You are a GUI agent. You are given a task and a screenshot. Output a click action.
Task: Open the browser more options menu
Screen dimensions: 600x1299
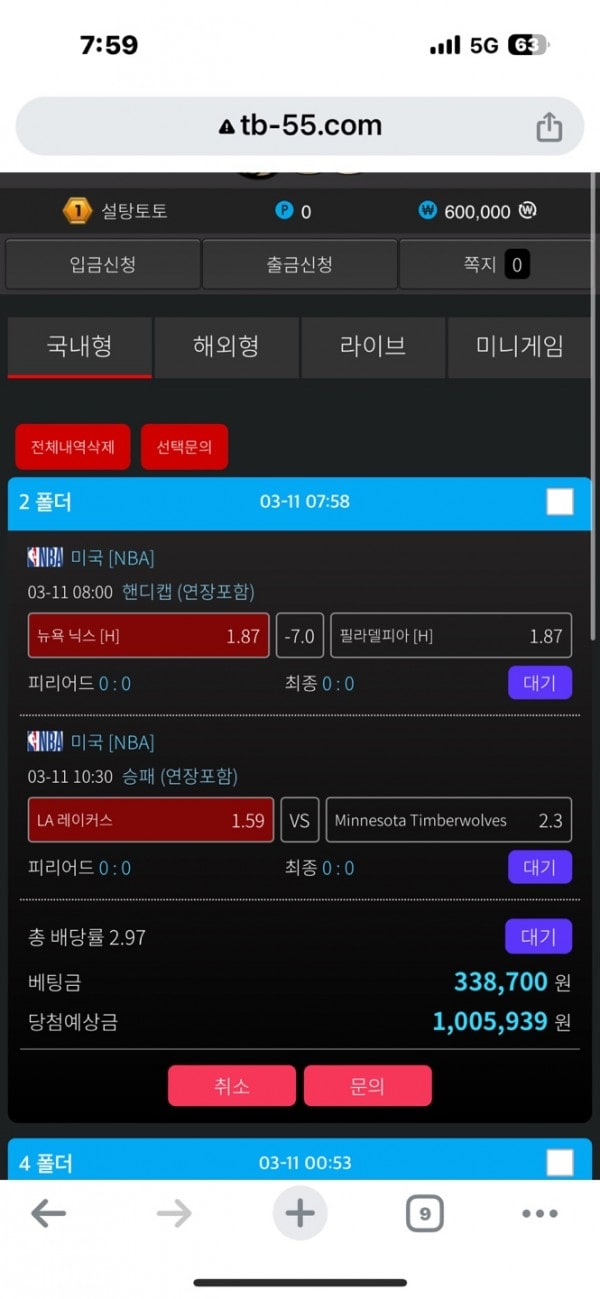pyautogui.click(x=540, y=1214)
